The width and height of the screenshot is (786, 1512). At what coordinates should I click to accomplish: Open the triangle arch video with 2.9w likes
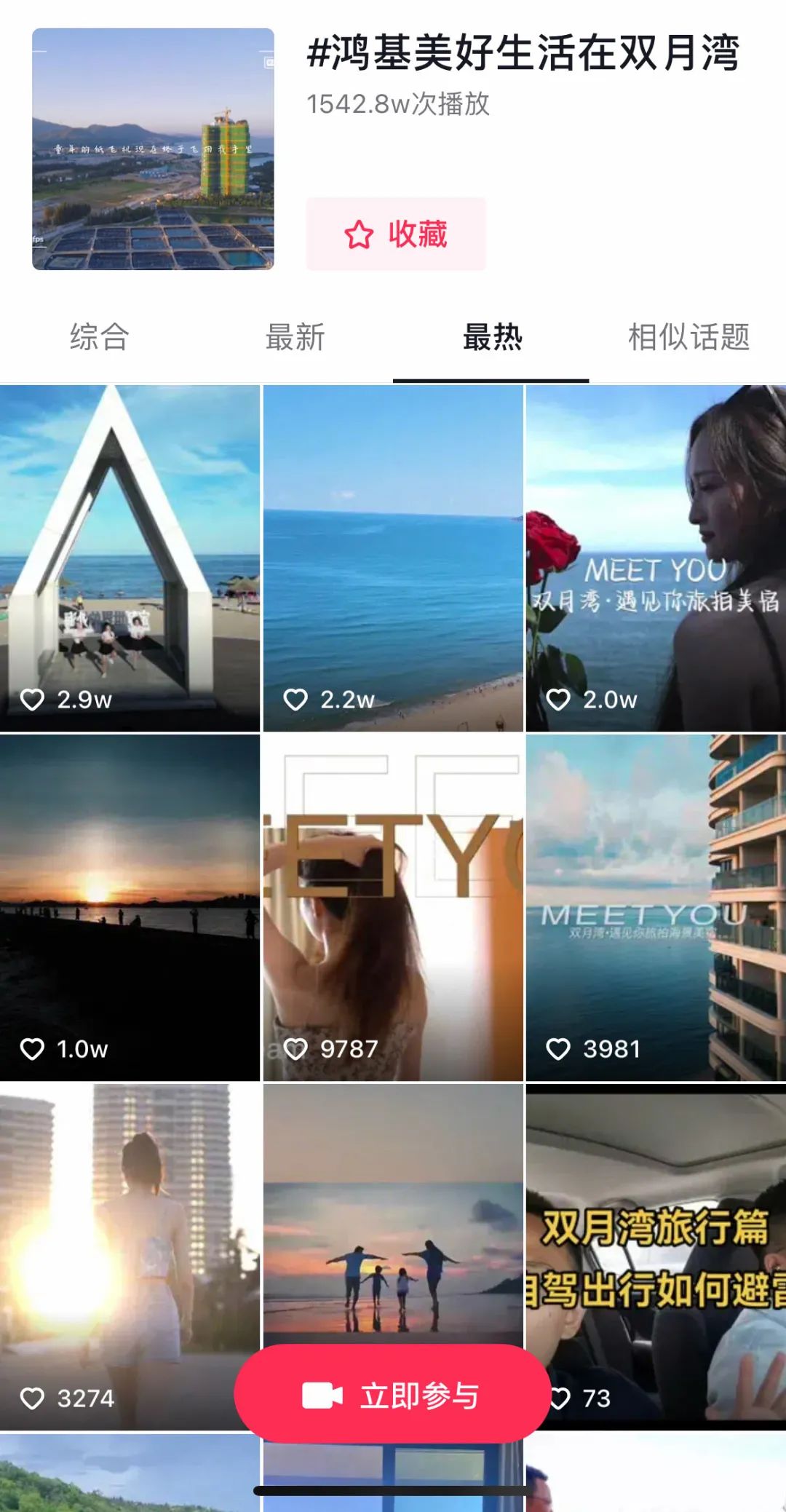130,558
